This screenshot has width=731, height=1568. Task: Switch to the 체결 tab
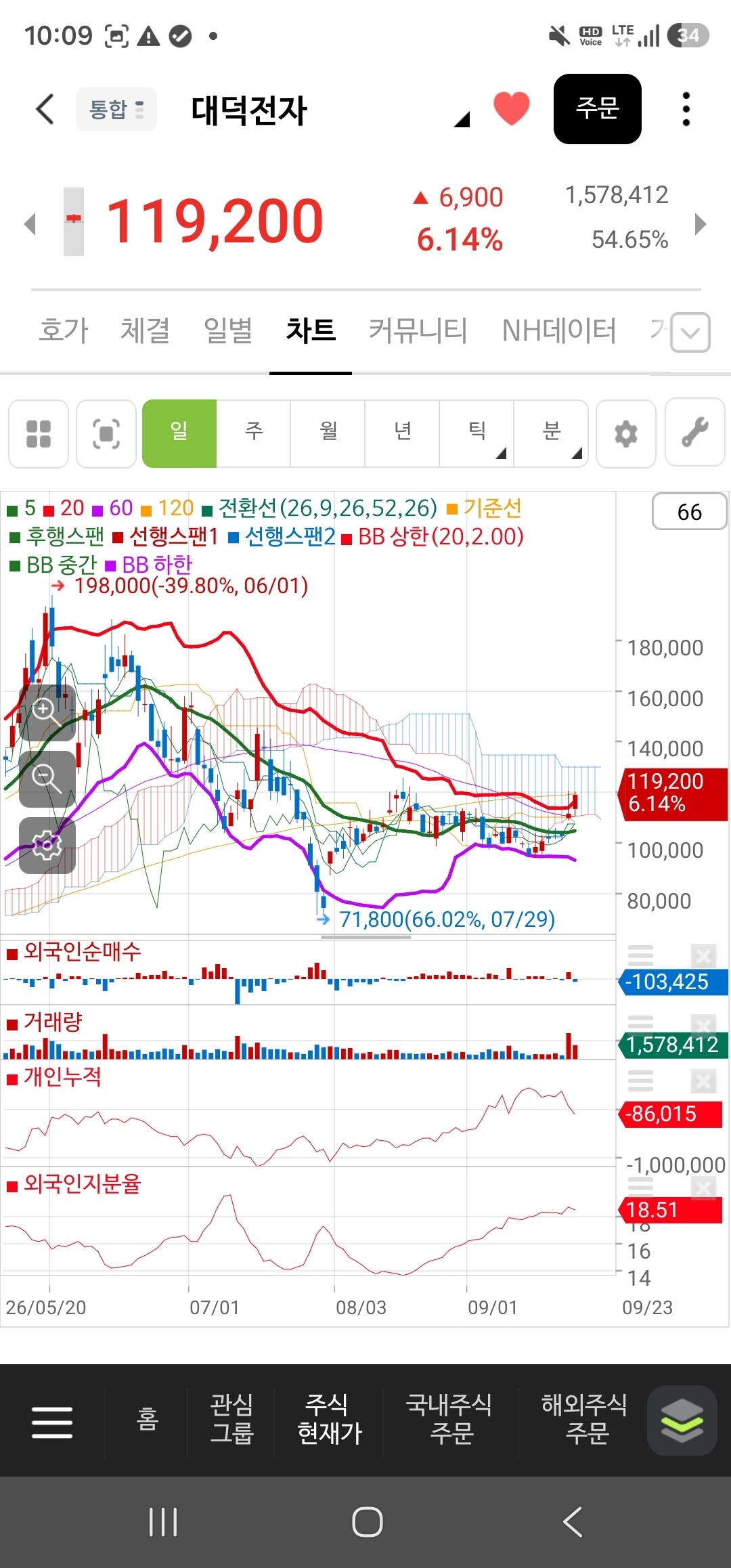point(145,331)
